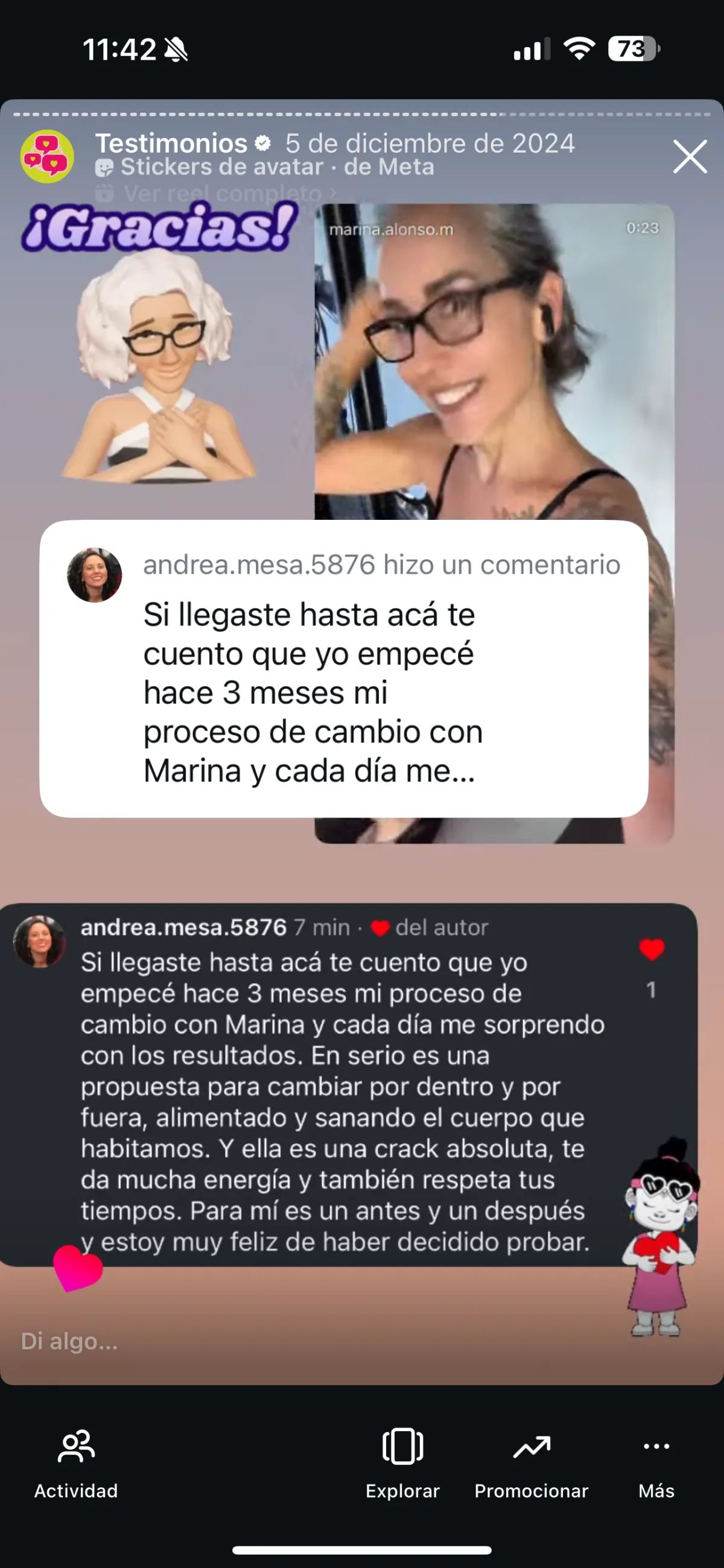This screenshot has width=724, height=1568.
Task: Tap the Stickers de avatar de Meta link
Action: pyautogui.click(x=265, y=168)
